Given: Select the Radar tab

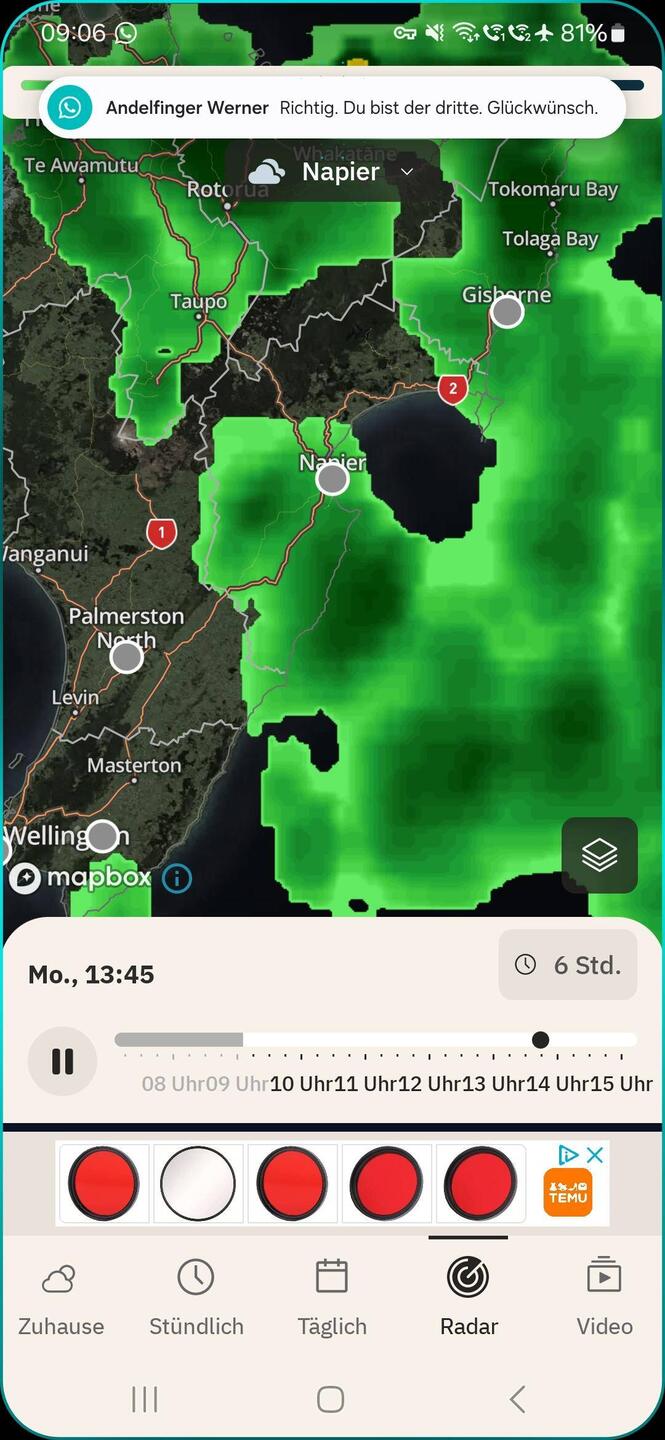Looking at the screenshot, I should click(468, 1298).
